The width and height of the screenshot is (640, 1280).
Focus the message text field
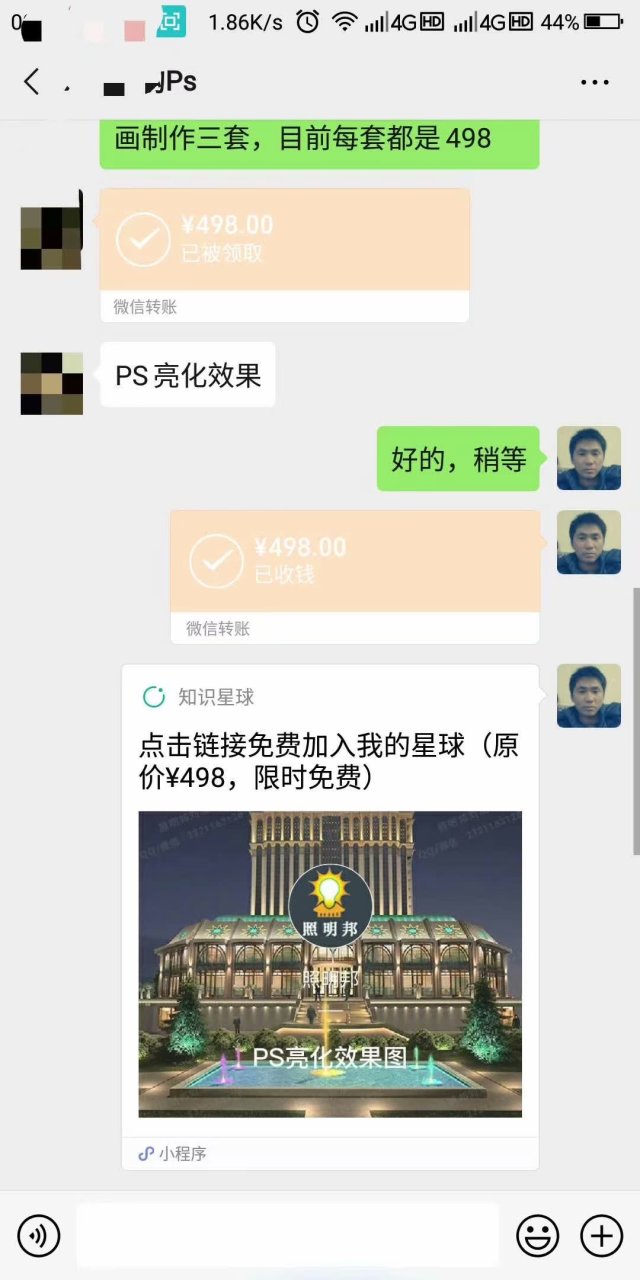click(287, 1236)
